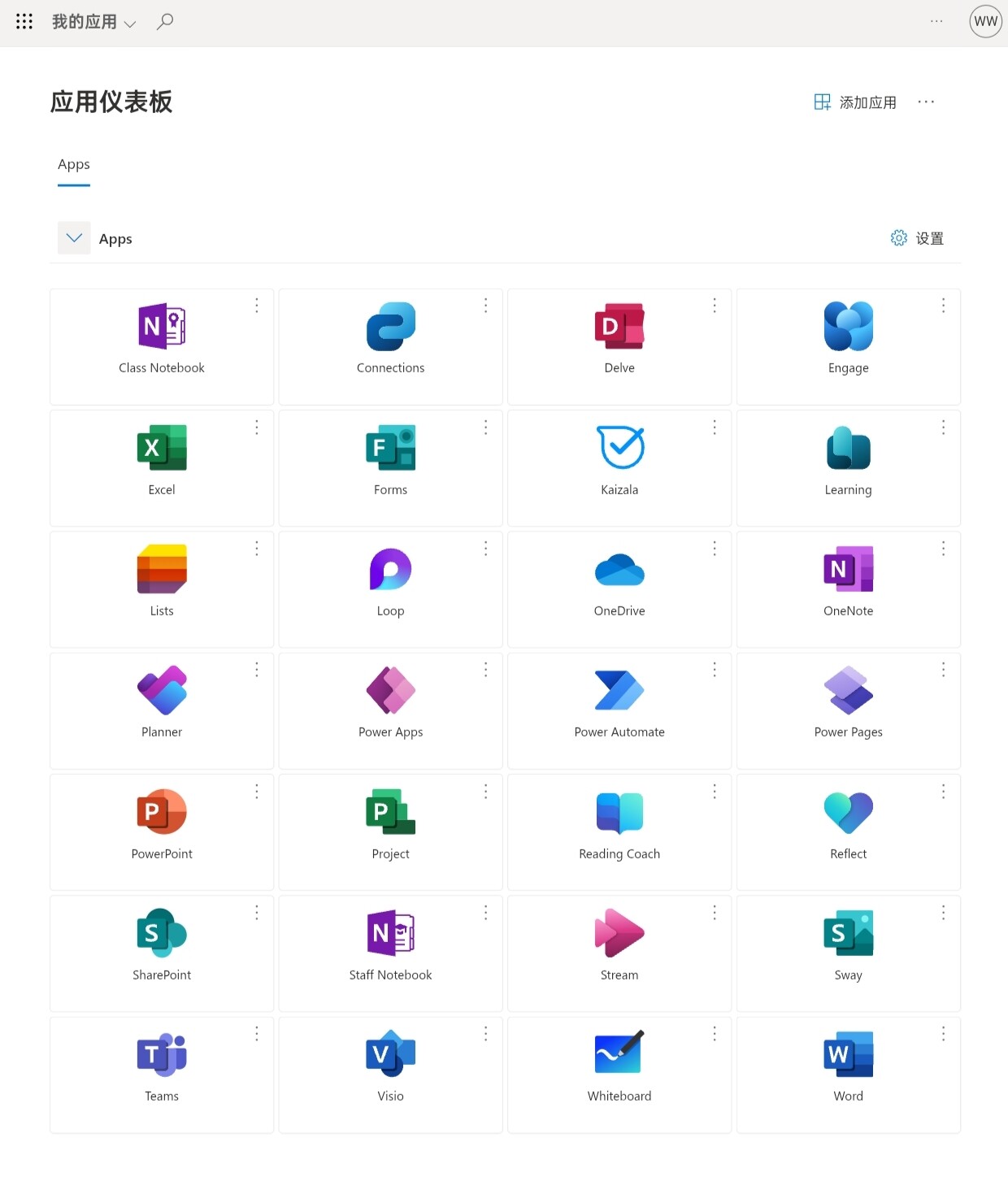
Task: Open the more options menu on Delve tile
Action: [715, 305]
